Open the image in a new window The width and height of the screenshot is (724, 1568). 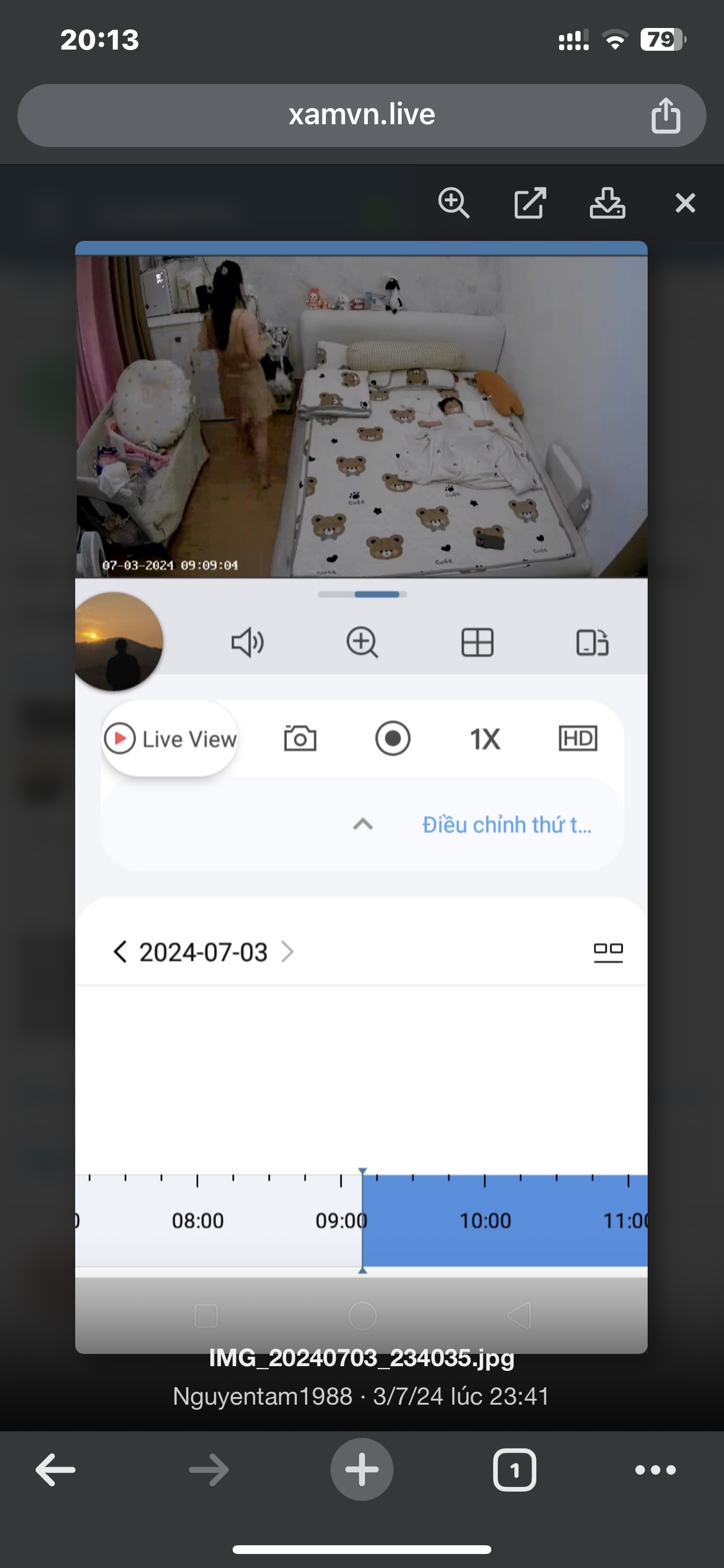(530, 202)
